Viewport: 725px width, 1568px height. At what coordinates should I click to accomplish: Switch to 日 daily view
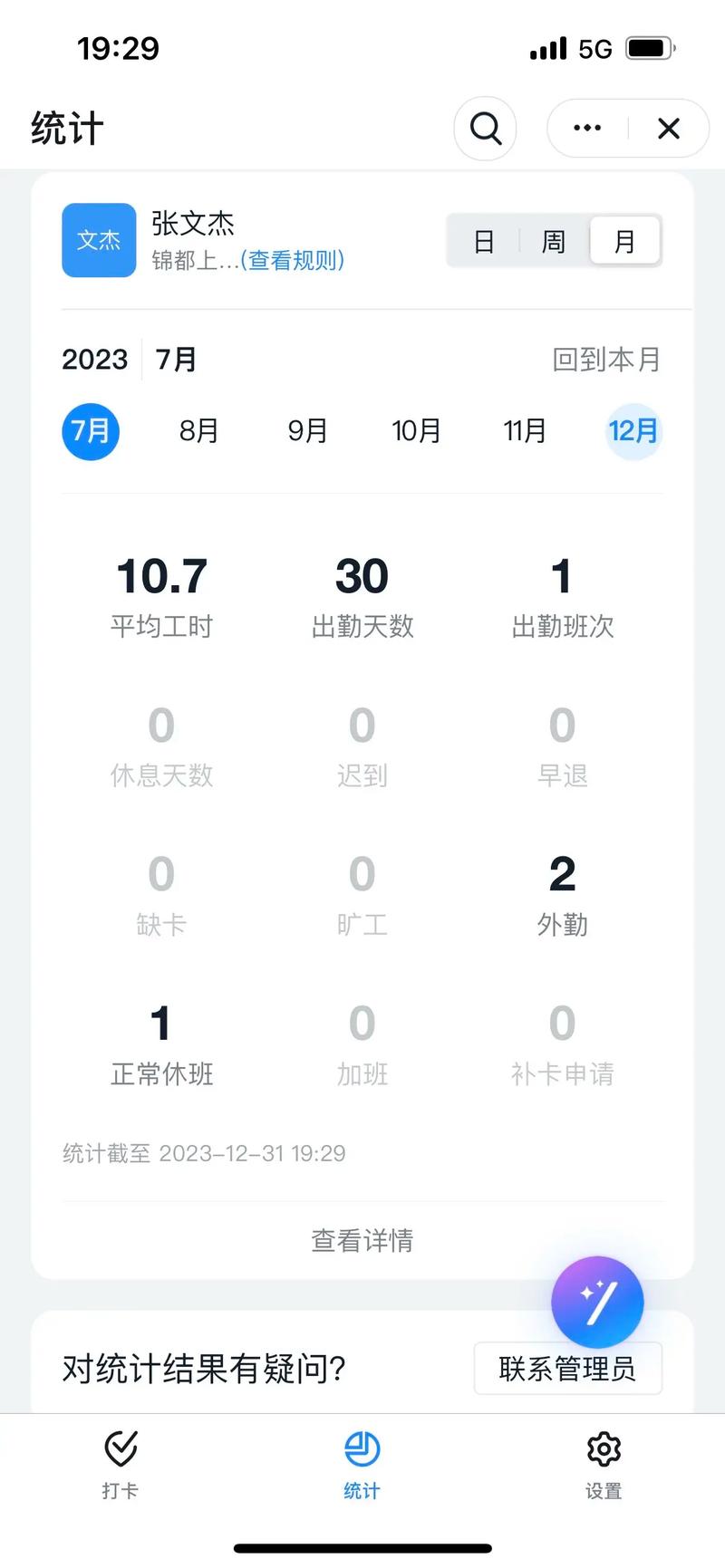(x=485, y=240)
